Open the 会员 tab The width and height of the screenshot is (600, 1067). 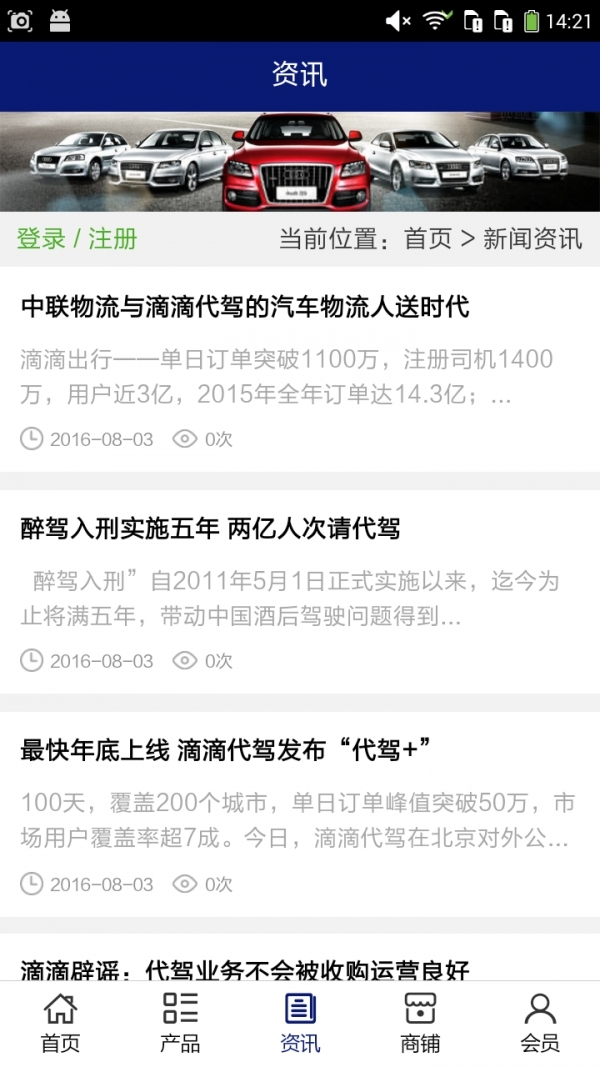pos(540,1022)
